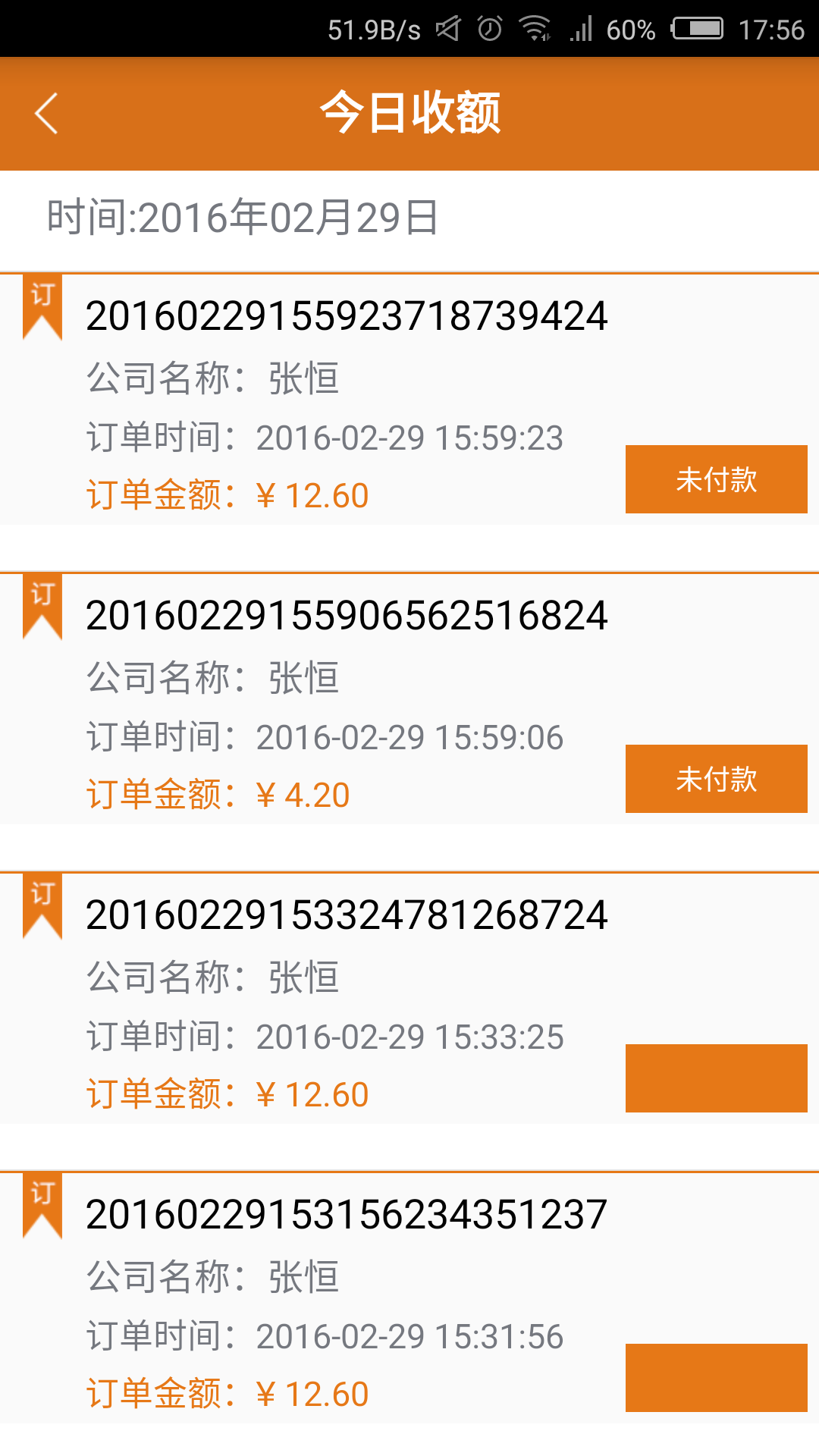This screenshot has height=1456, width=819.
Task: Open order 20160229153324781268724
Action: point(347,915)
